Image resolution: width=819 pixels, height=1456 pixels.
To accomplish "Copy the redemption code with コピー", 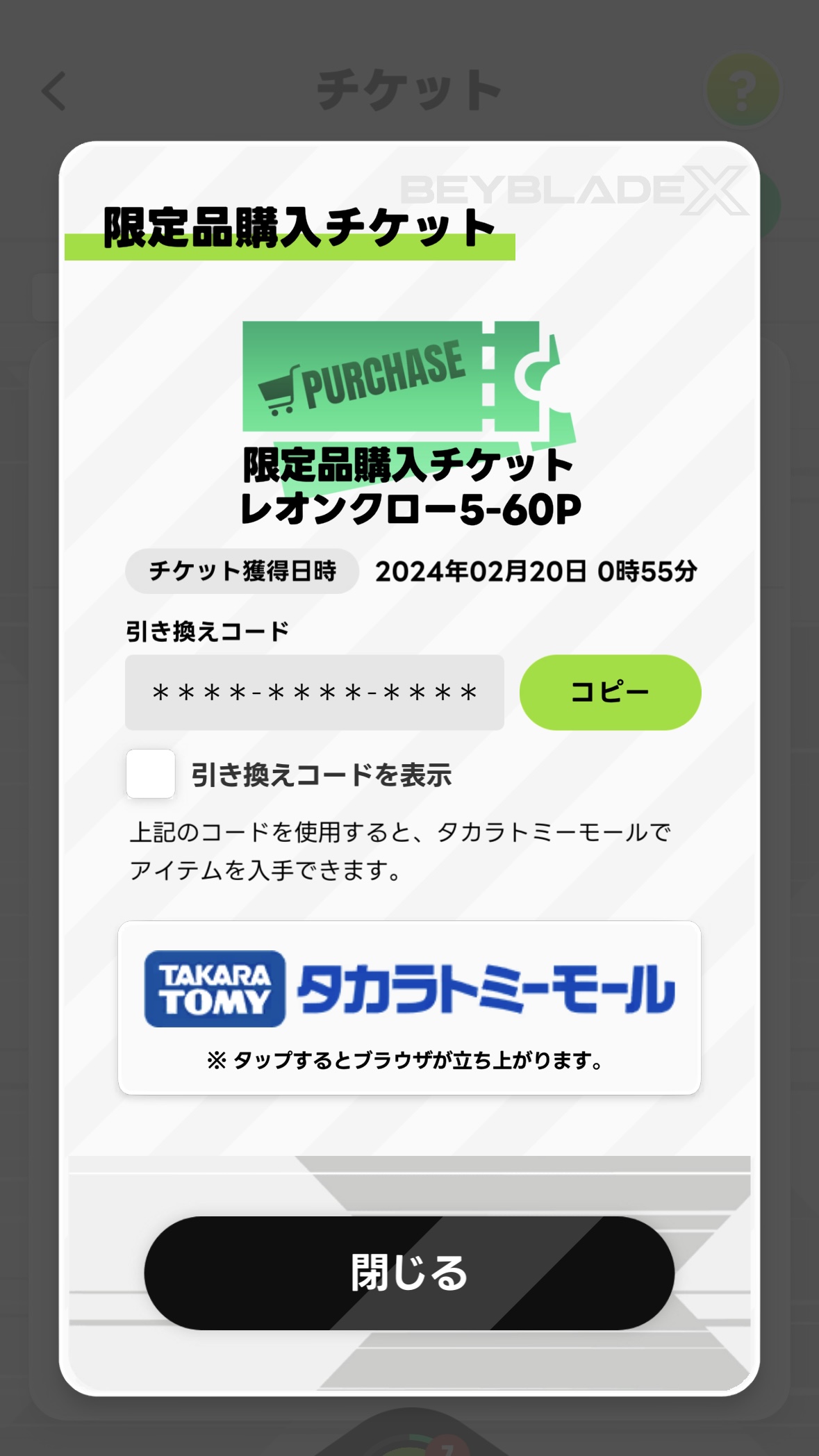I will (x=610, y=692).
